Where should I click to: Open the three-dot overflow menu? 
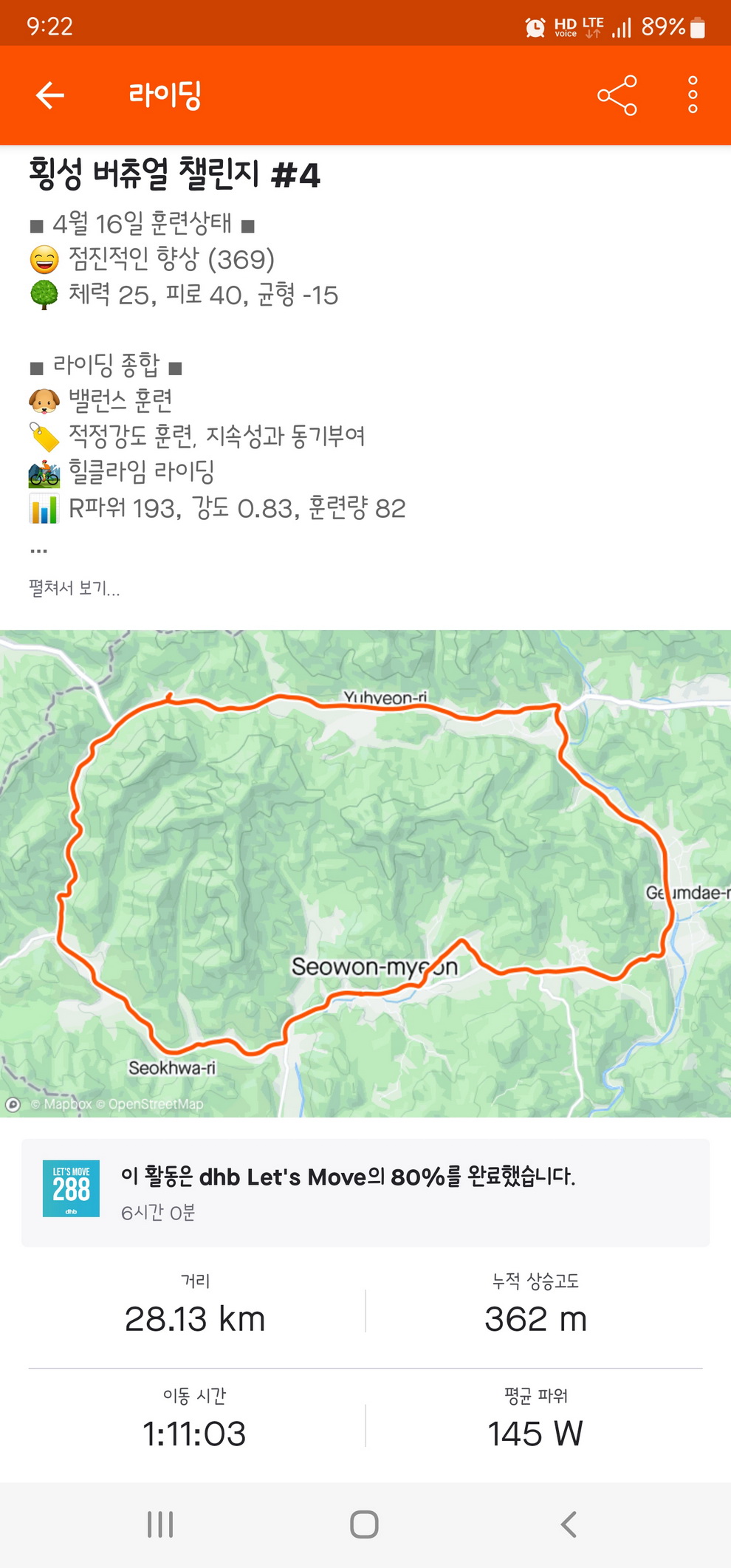point(692,95)
